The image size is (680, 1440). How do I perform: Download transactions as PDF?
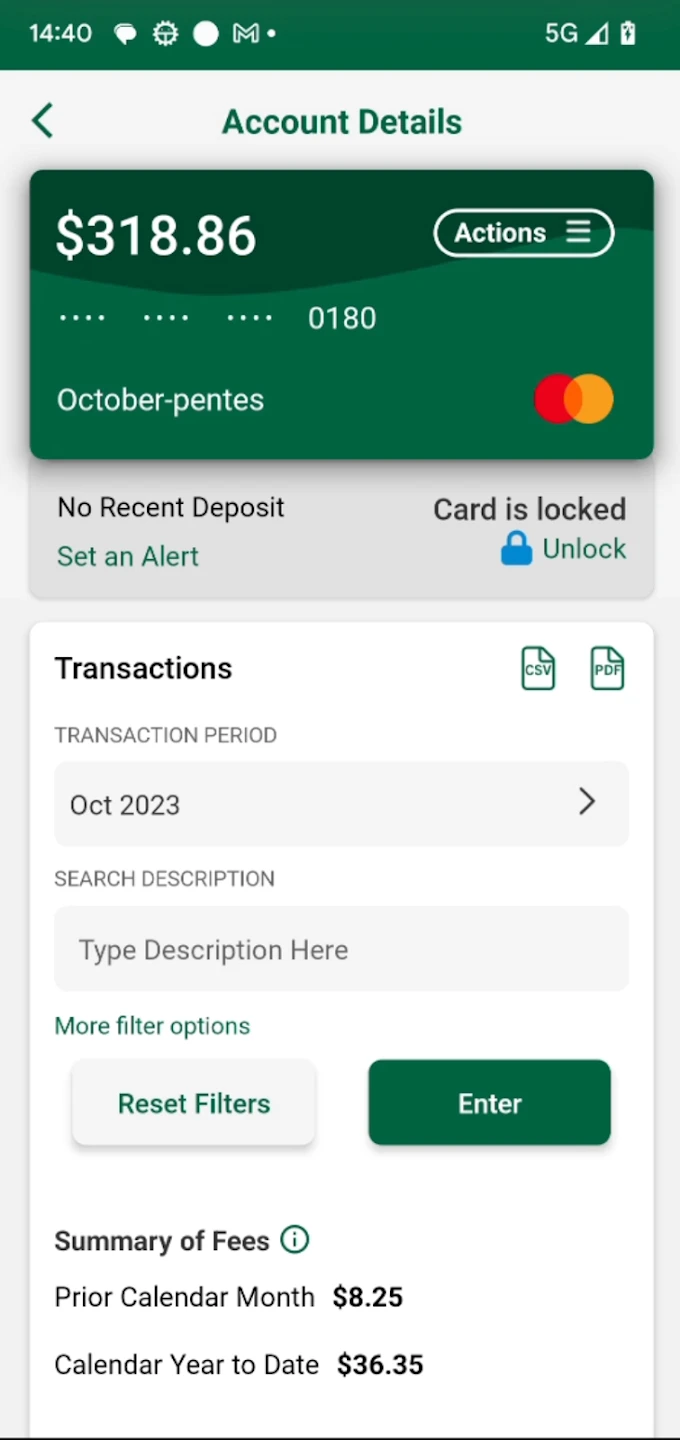[607, 668]
